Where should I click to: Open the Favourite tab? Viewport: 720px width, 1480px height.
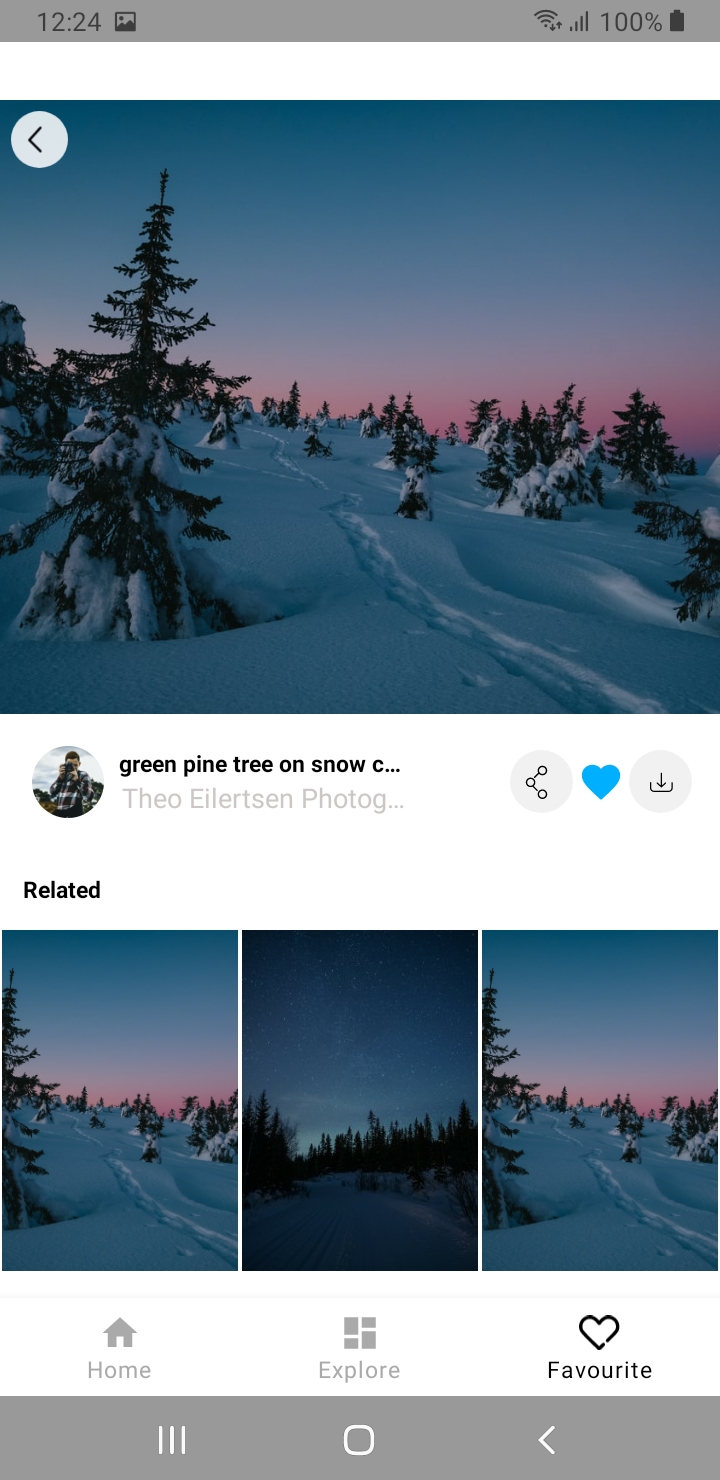[x=599, y=1347]
